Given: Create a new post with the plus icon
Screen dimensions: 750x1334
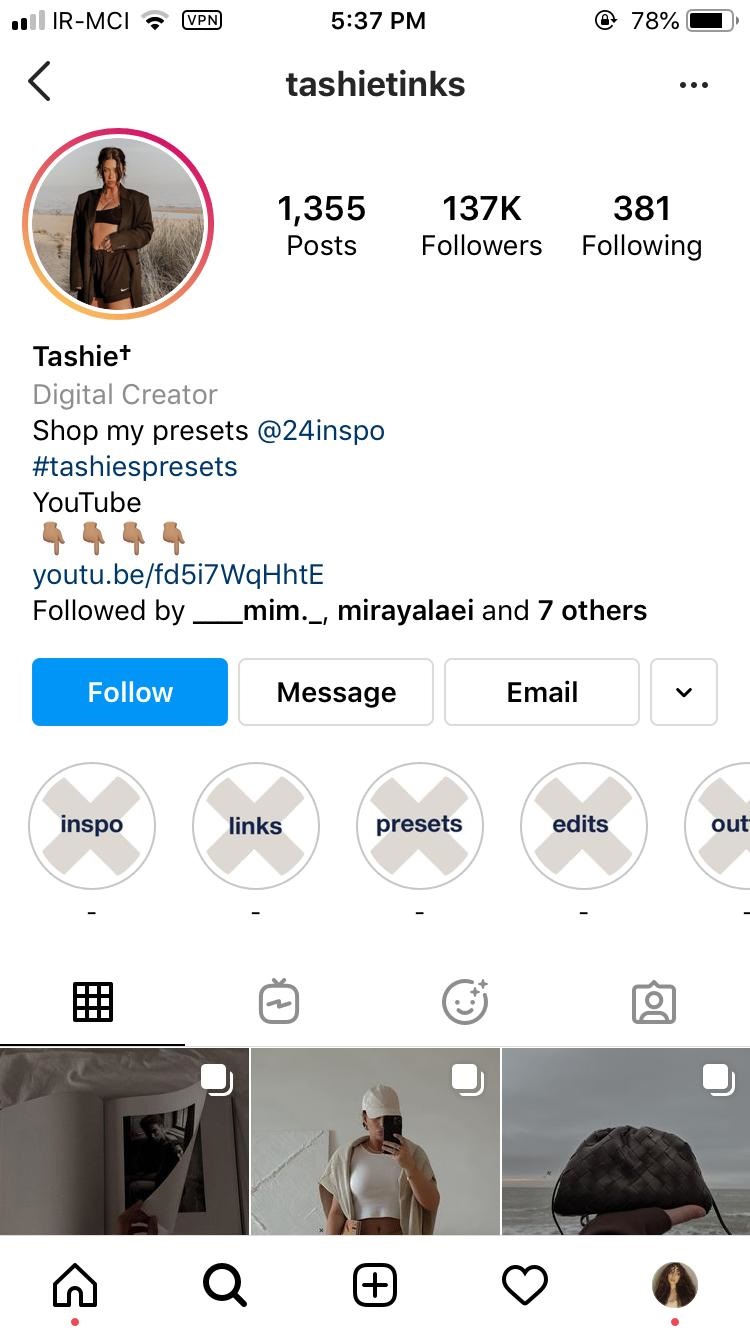Looking at the screenshot, I should click(x=375, y=1285).
